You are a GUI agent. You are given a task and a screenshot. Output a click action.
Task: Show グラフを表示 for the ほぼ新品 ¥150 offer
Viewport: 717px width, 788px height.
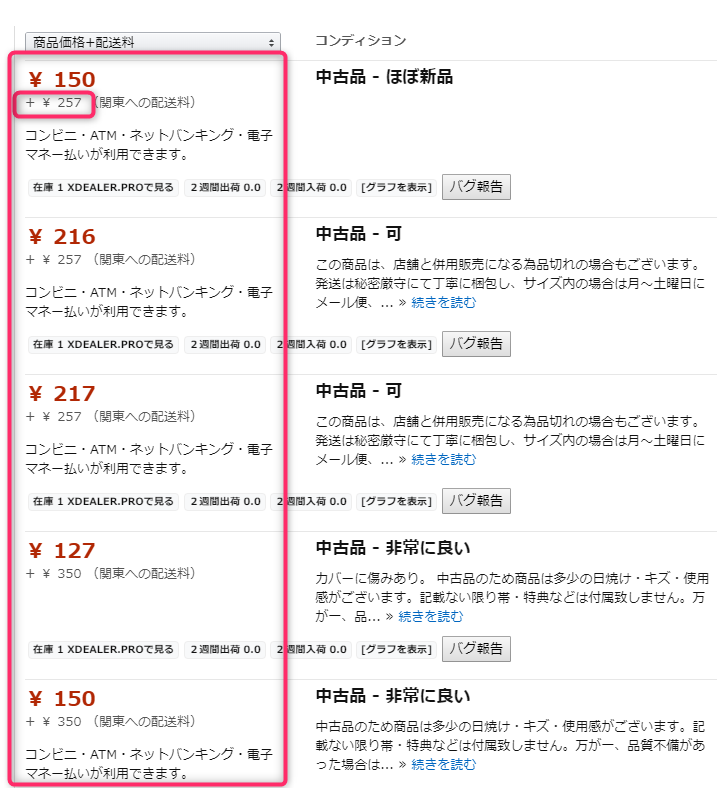coord(397,187)
